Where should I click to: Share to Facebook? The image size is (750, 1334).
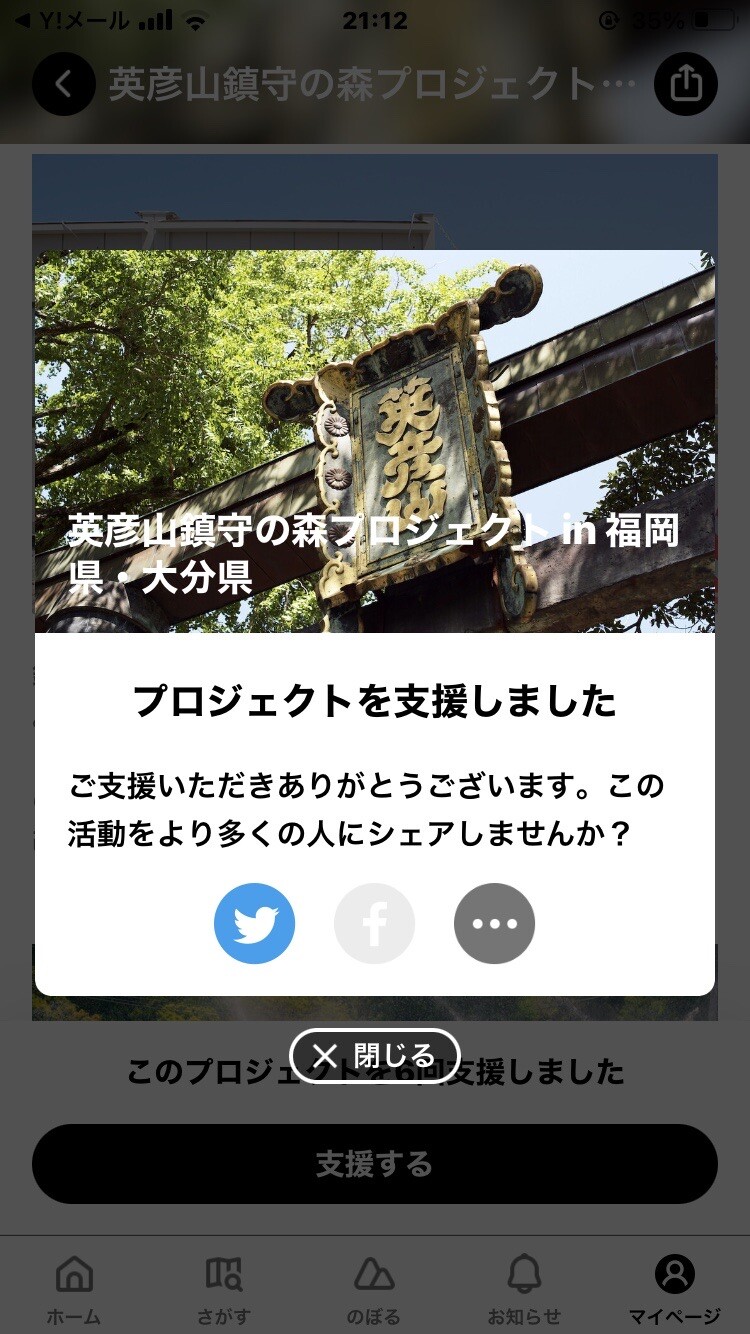click(x=375, y=923)
